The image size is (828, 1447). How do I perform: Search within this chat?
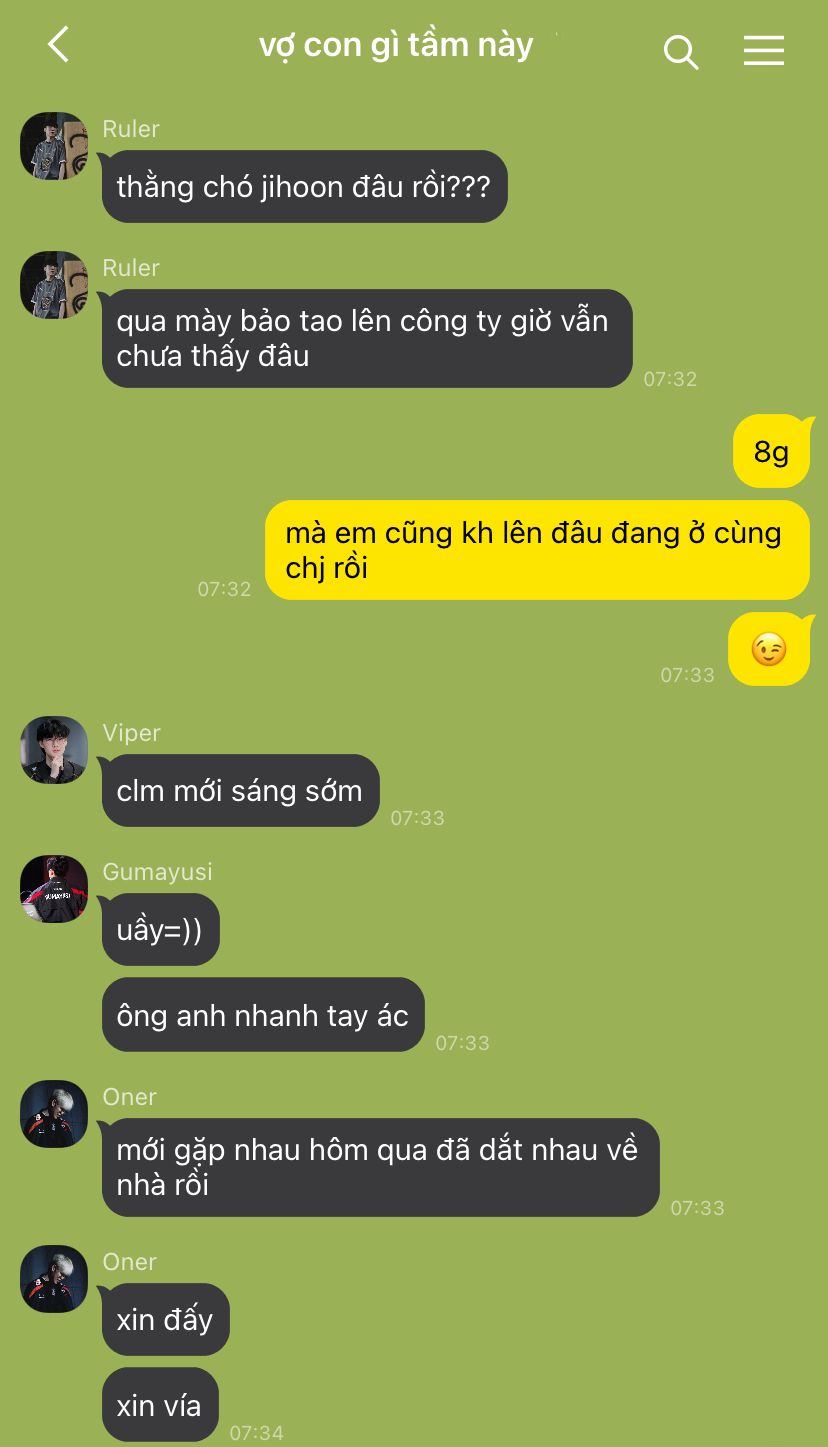[x=681, y=51]
